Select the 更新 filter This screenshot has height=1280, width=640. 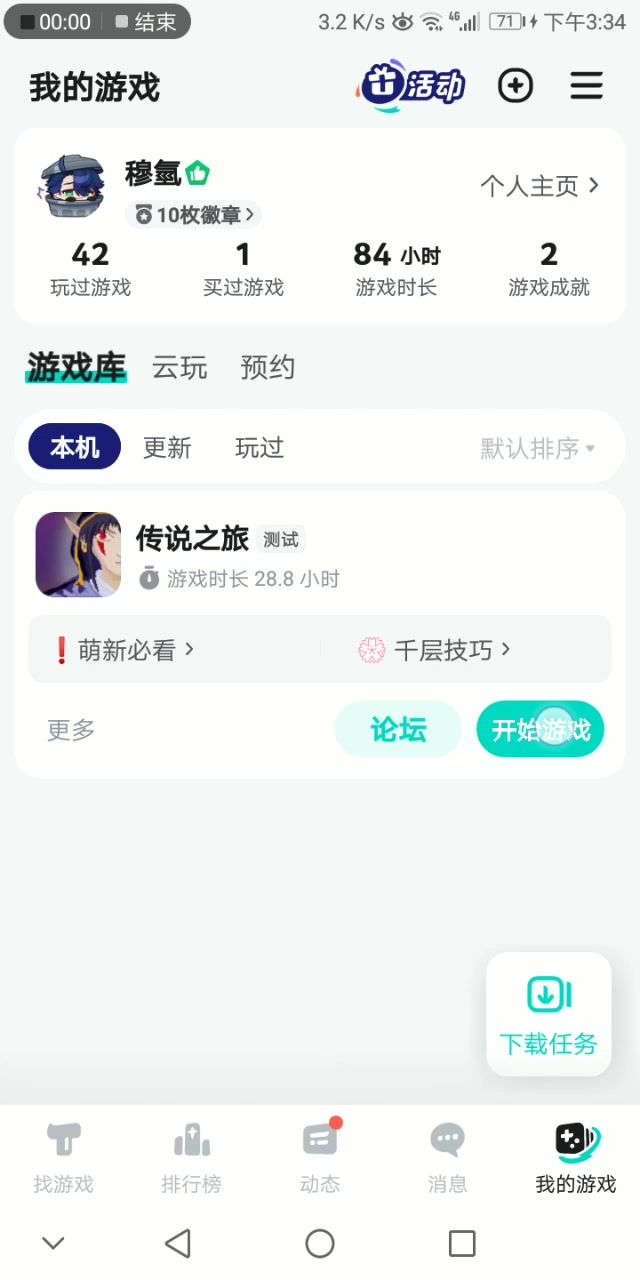click(167, 447)
